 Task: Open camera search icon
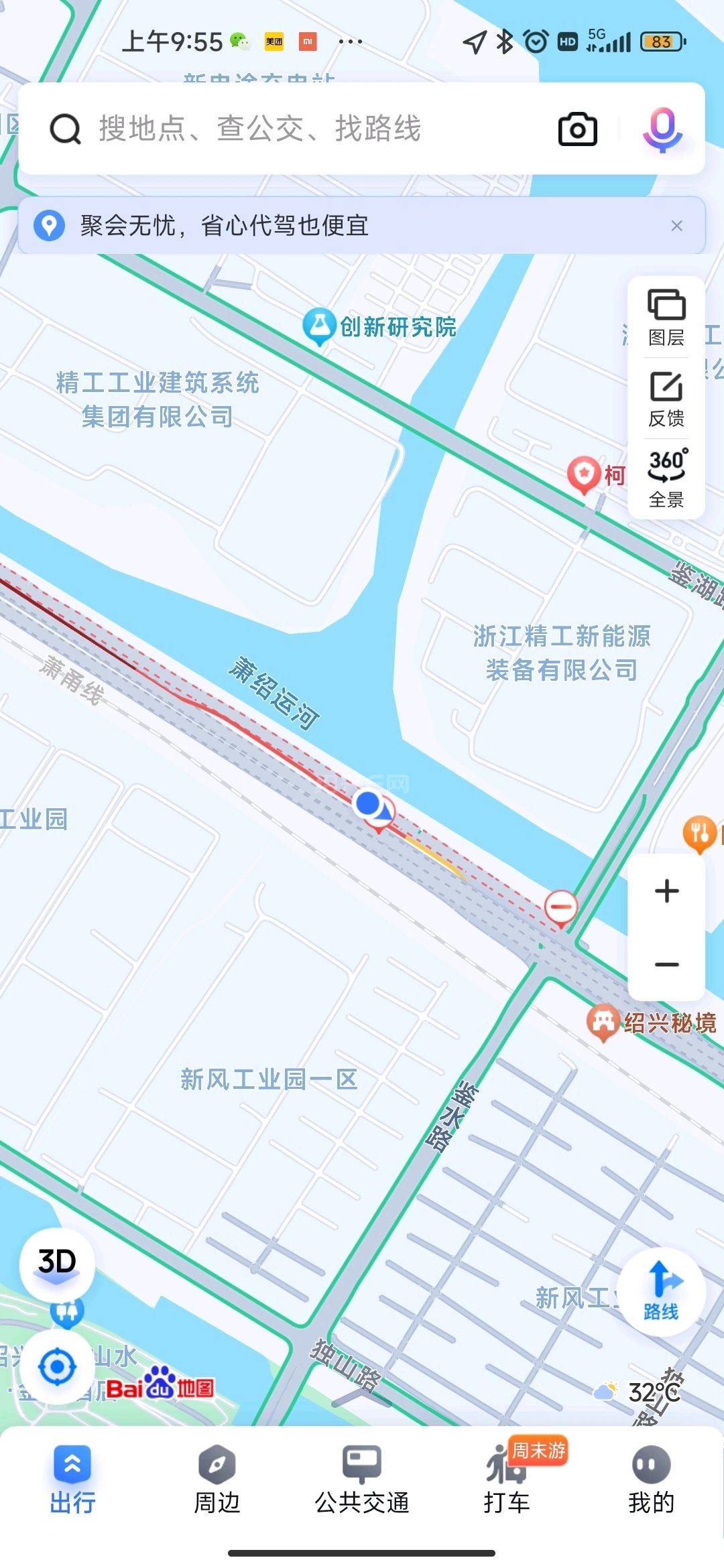(577, 129)
